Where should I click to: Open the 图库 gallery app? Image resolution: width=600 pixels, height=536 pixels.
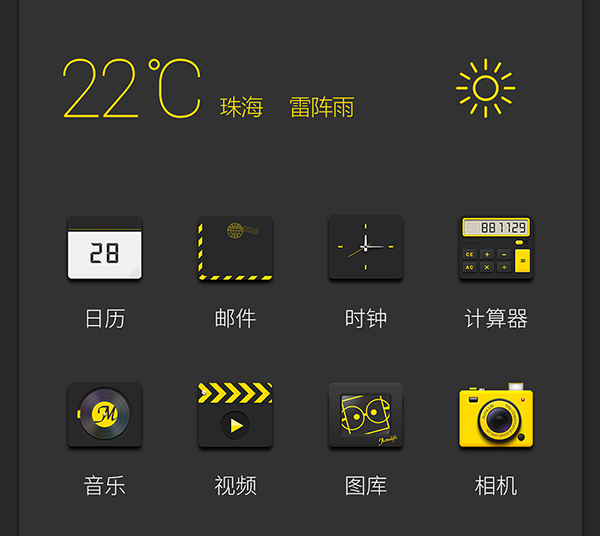click(x=365, y=415)
